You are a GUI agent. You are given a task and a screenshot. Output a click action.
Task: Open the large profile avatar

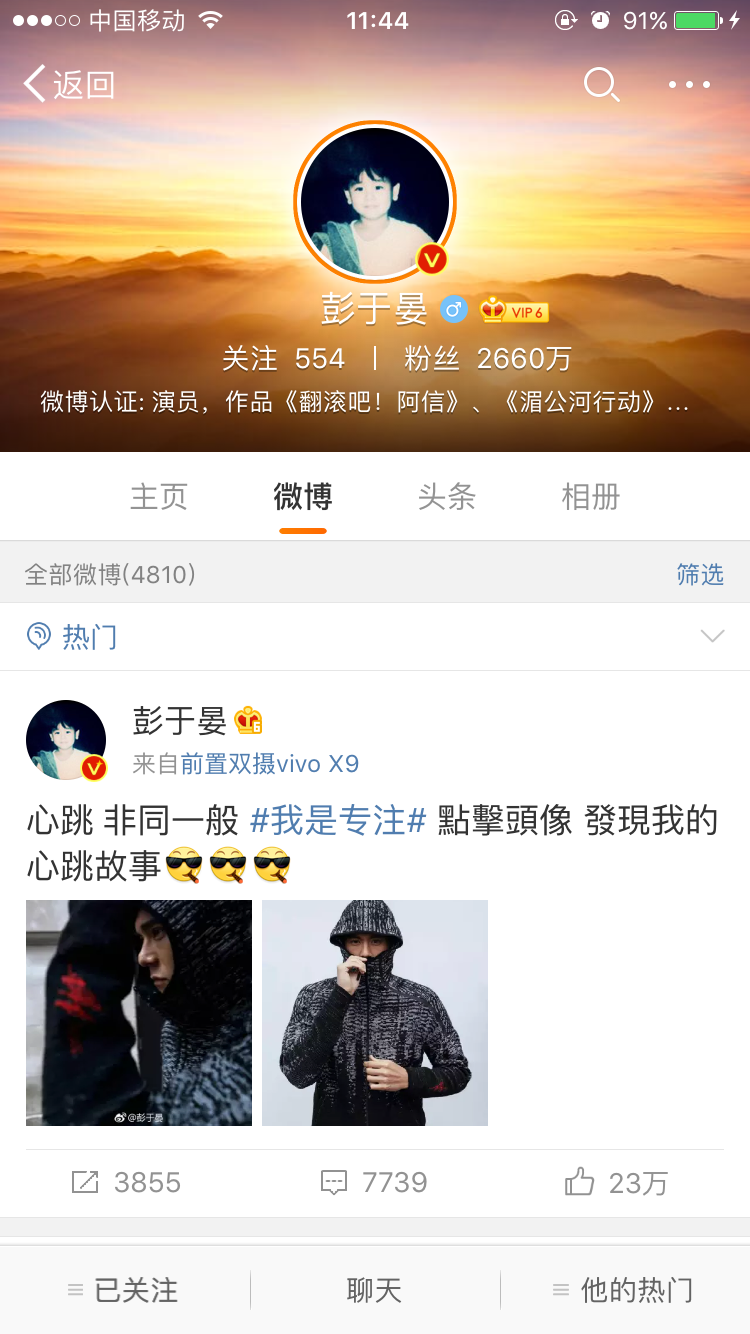(375, 202)
